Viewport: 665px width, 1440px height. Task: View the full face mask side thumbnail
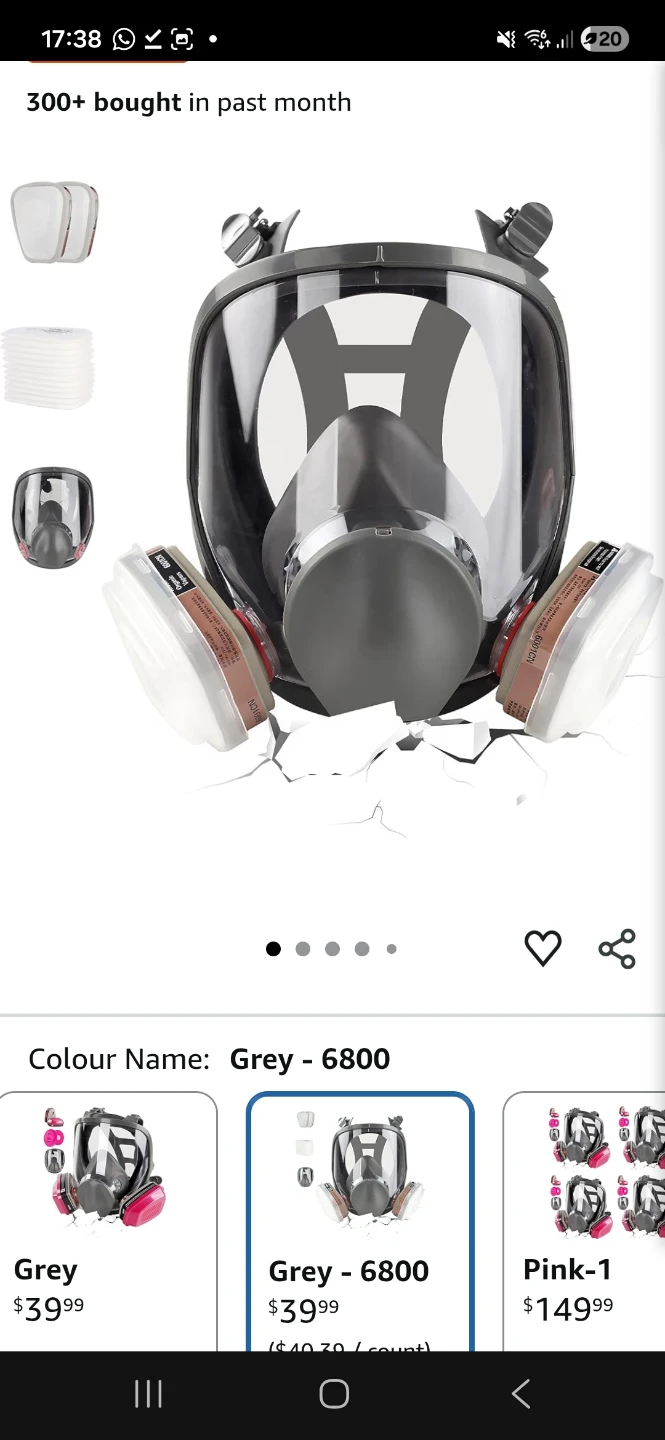(x=53, y=517)
